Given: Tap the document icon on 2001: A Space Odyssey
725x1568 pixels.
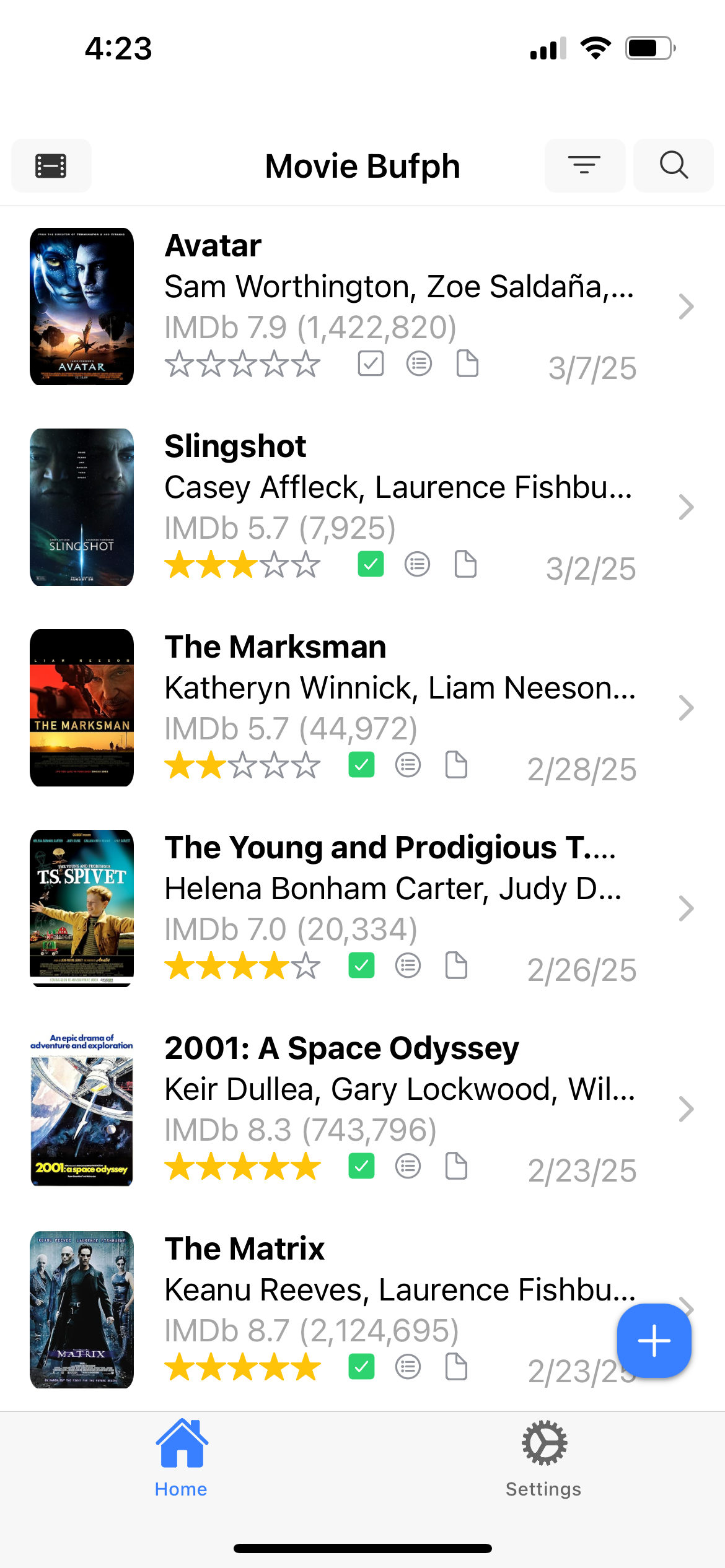Looking at the screenshot, I should [457, 1166].
